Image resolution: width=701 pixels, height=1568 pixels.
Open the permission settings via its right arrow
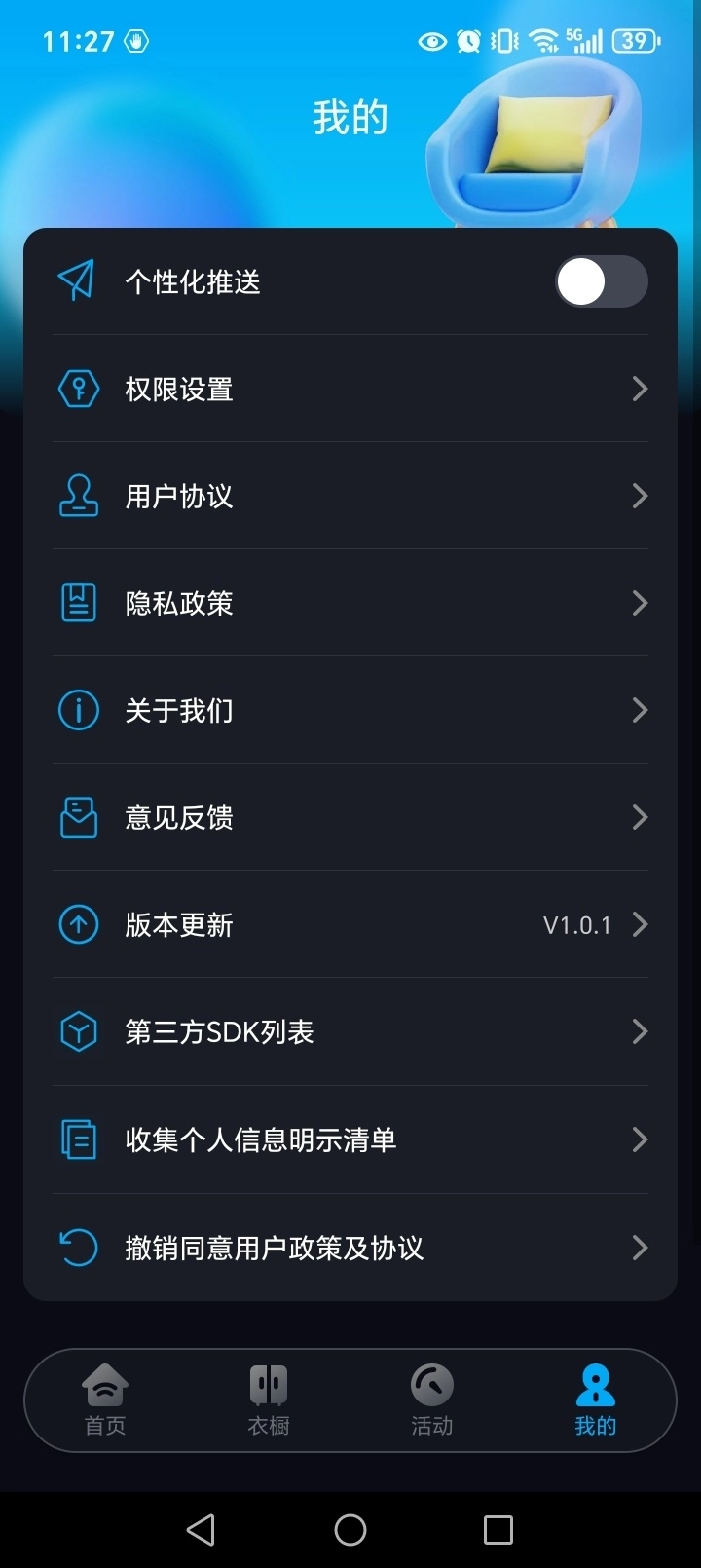click(640, 389)
